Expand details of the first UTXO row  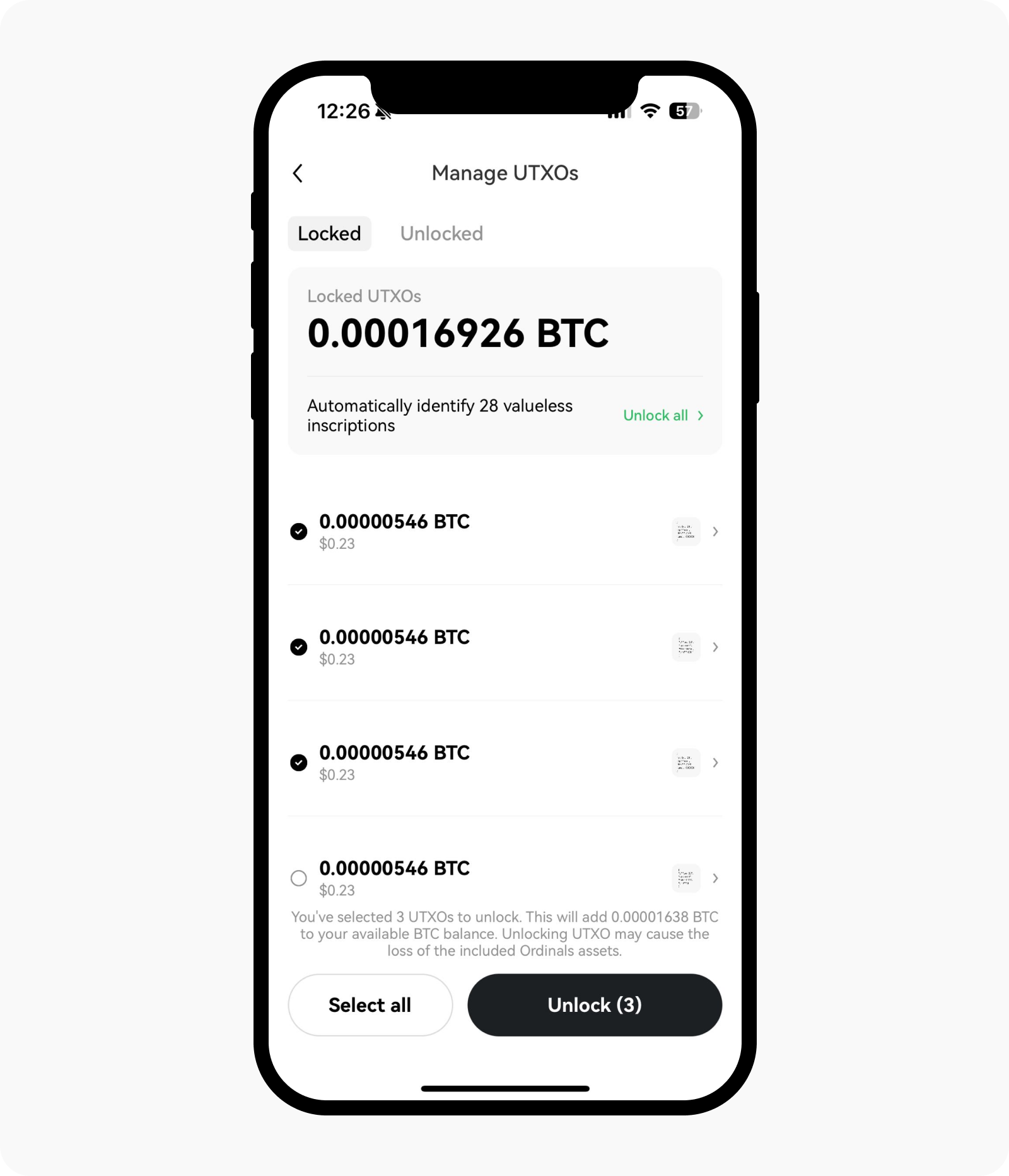coord(716,532)
